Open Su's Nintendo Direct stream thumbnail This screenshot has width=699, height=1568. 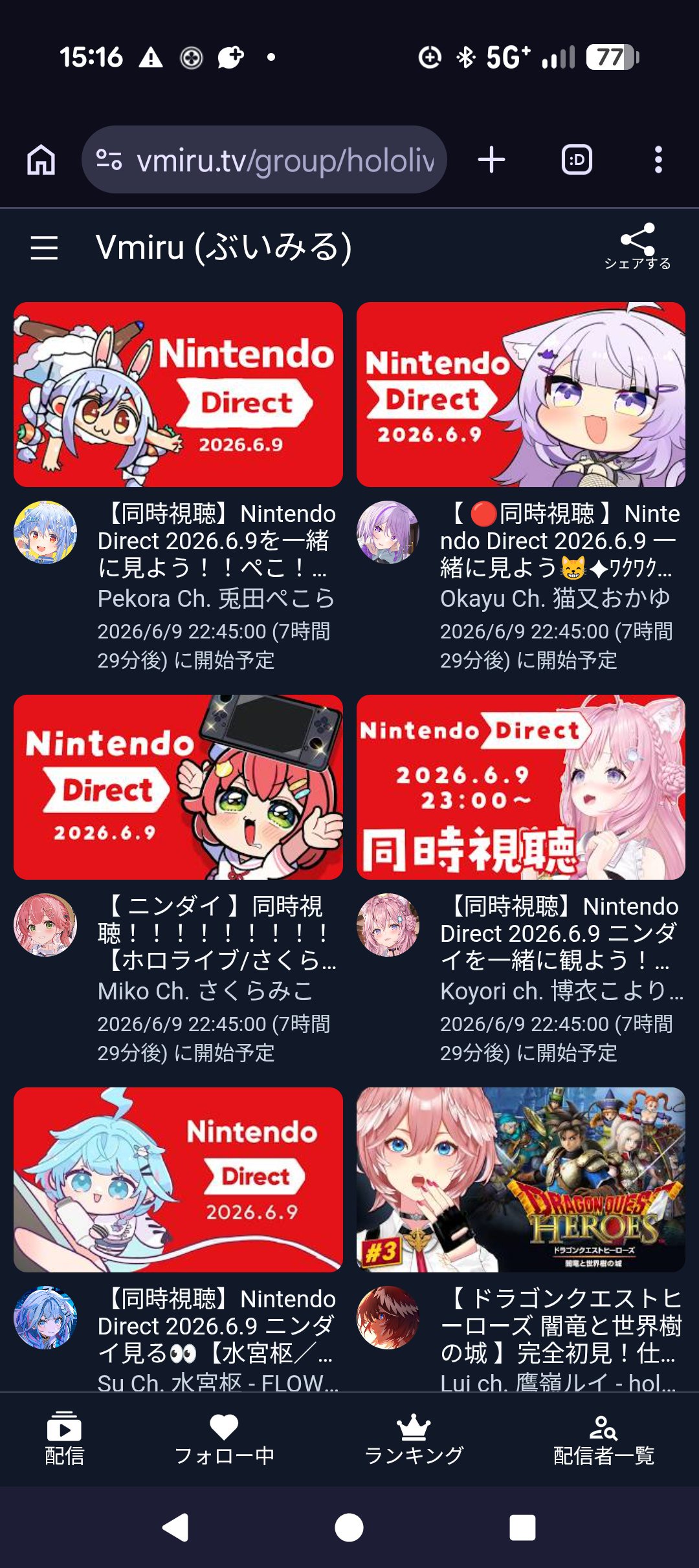[x=178, y=1180]
